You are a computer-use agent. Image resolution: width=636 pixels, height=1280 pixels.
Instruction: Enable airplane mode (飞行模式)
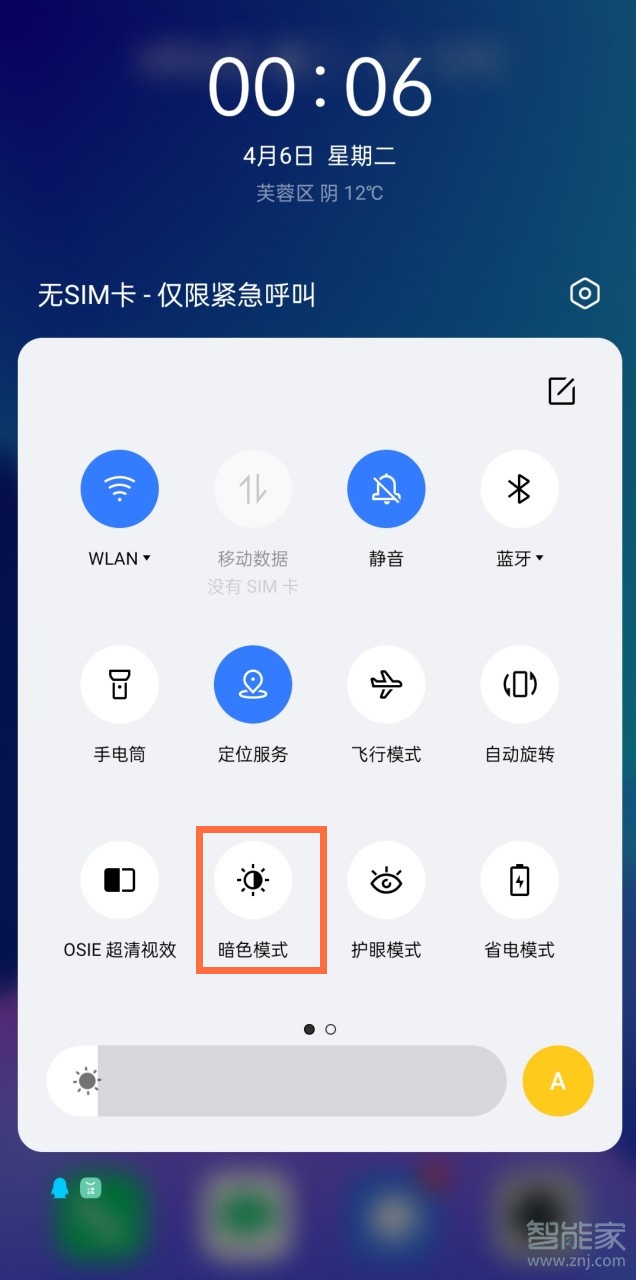point(386,685)
